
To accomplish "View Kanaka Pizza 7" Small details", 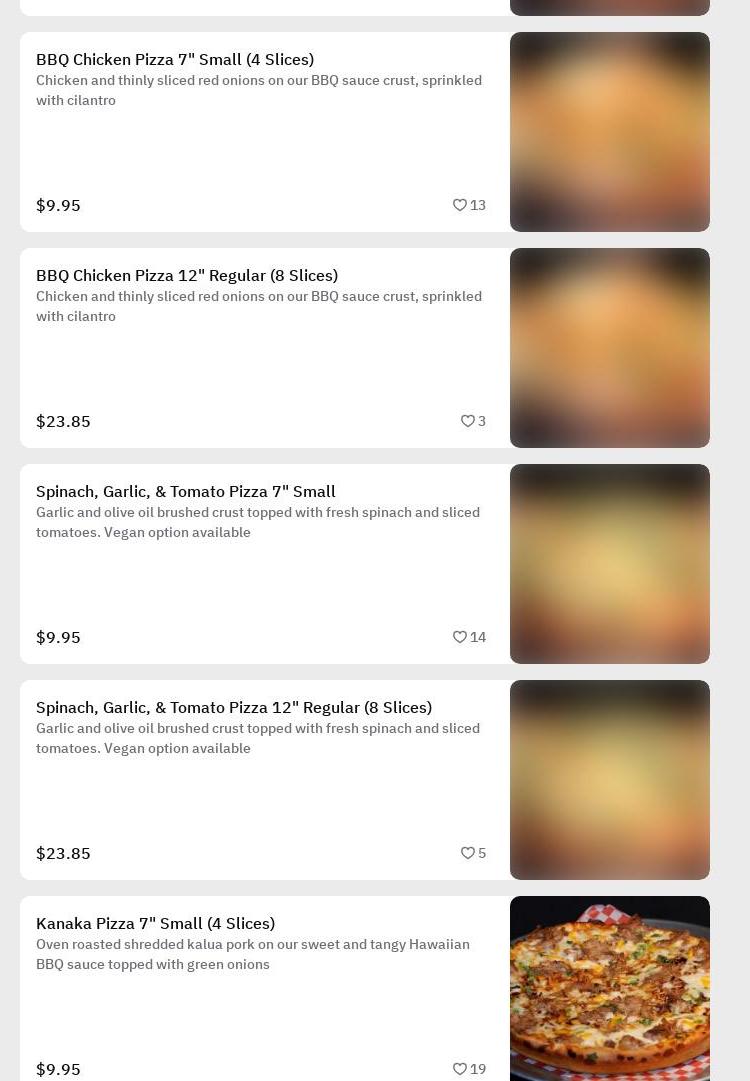I will point(155,924).
